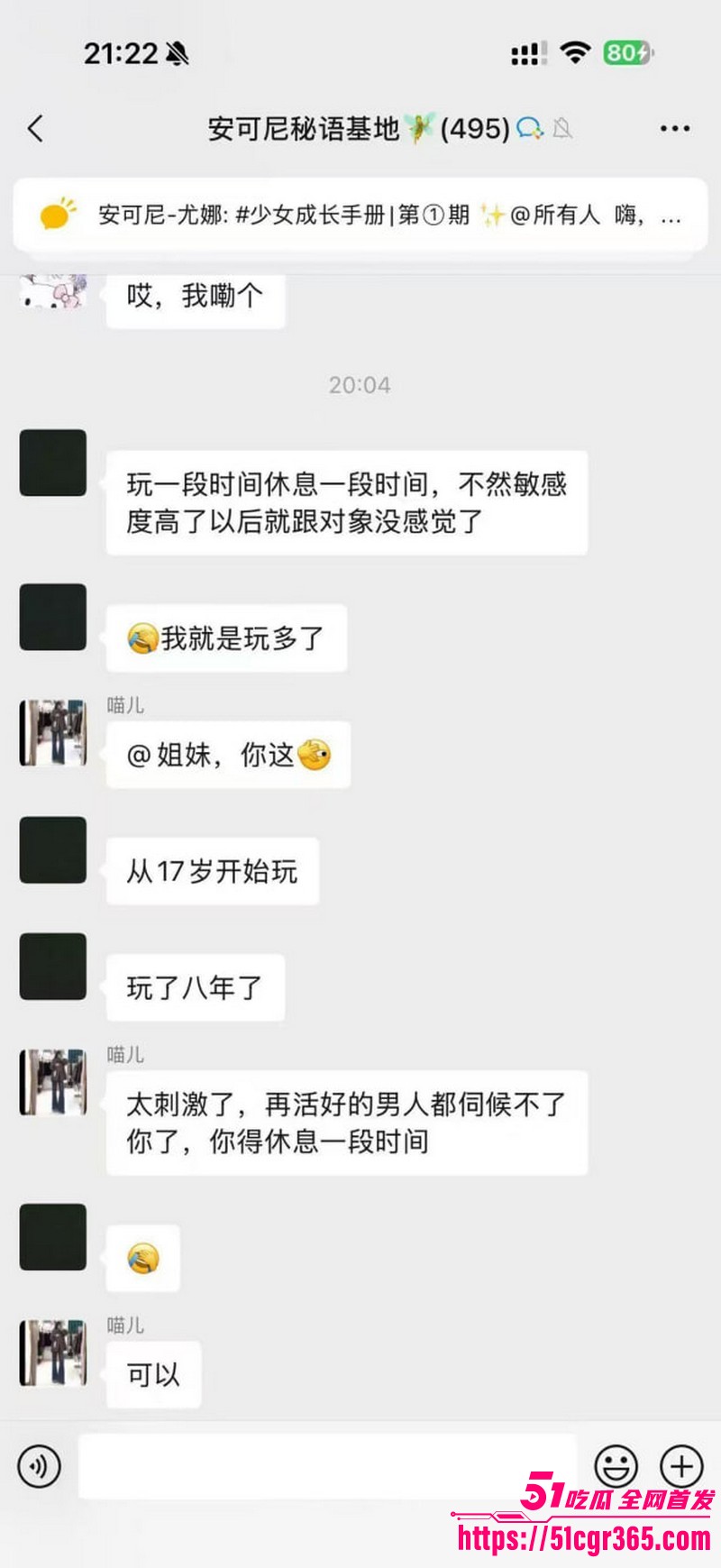Tap the yellow announcement bubble icon
Screen dimensions: 721x1568
pos(56,215)
